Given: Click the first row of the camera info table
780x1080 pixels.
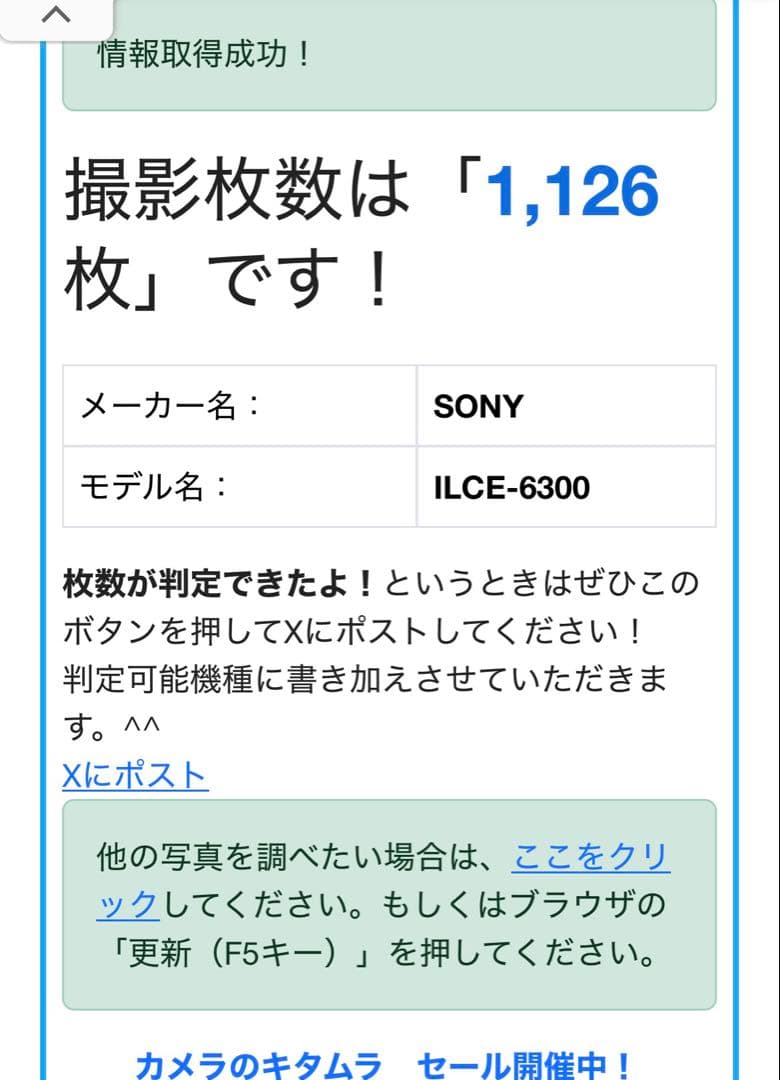Looking at the screenshot, I should tap(388, 406).
